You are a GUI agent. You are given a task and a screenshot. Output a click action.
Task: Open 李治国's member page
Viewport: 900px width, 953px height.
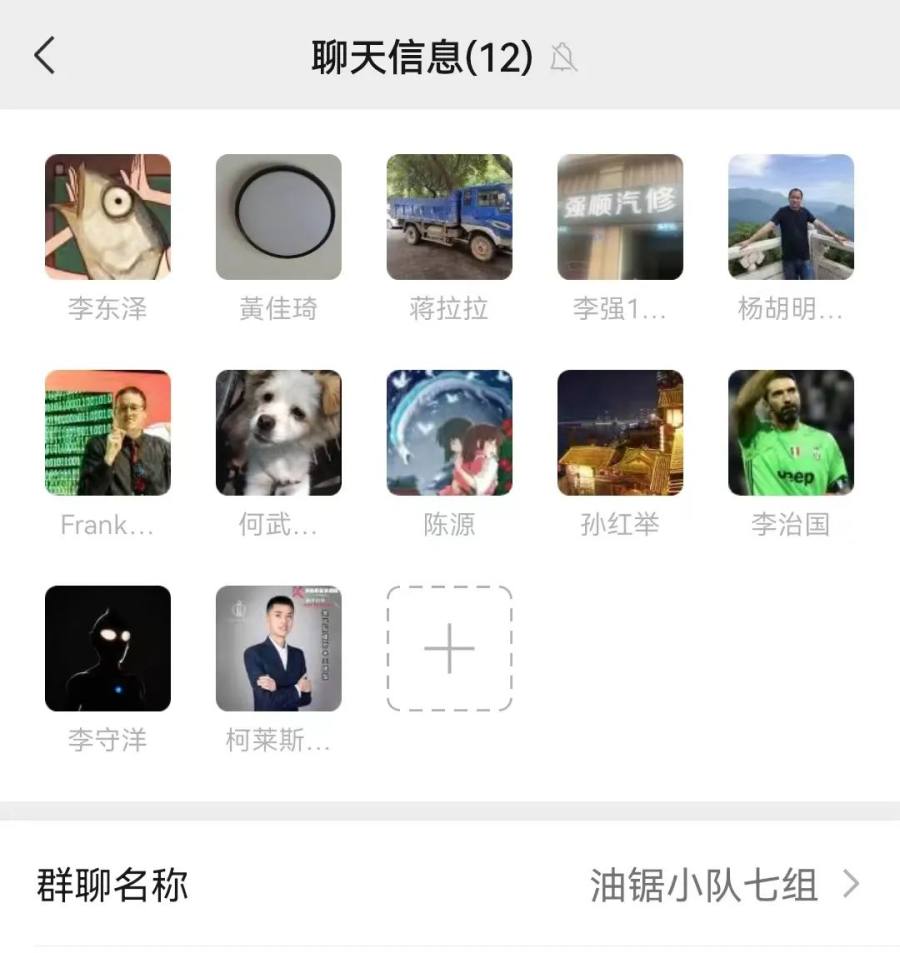791,433
